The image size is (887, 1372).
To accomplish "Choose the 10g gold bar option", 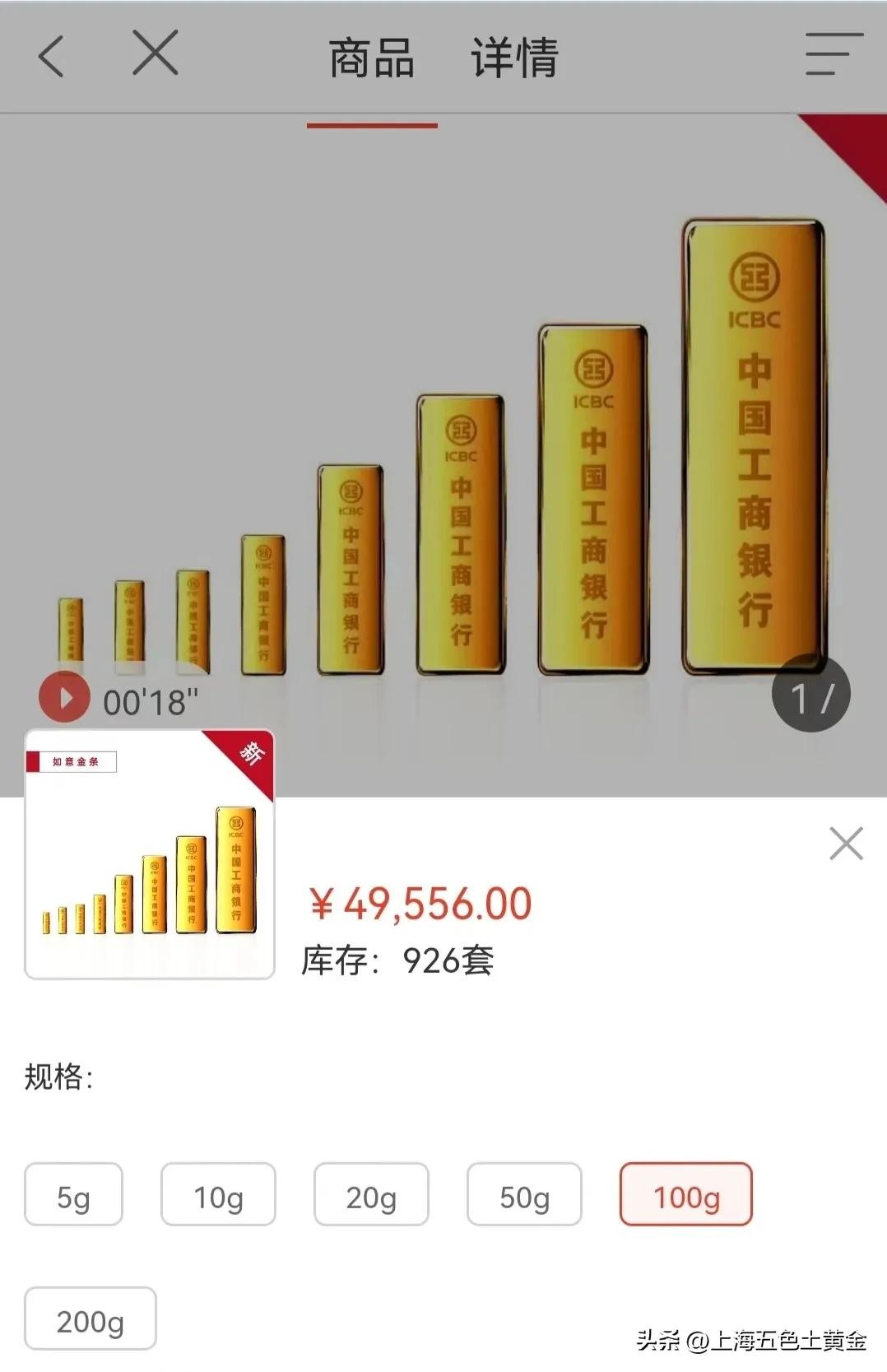I will click(x=218, y=1195).
